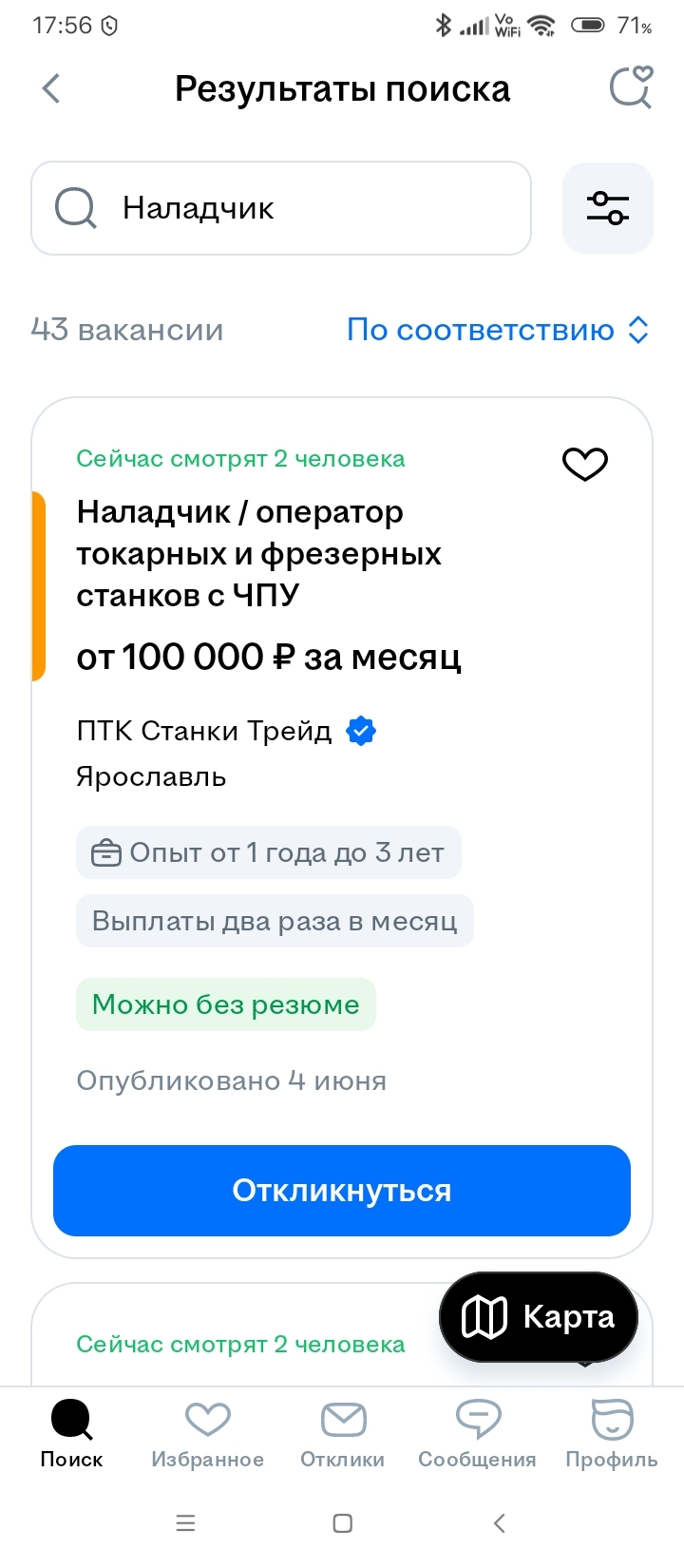Go to the Профиль tab
This screenshot has width=684, height=1568.
pos(612,1435)
